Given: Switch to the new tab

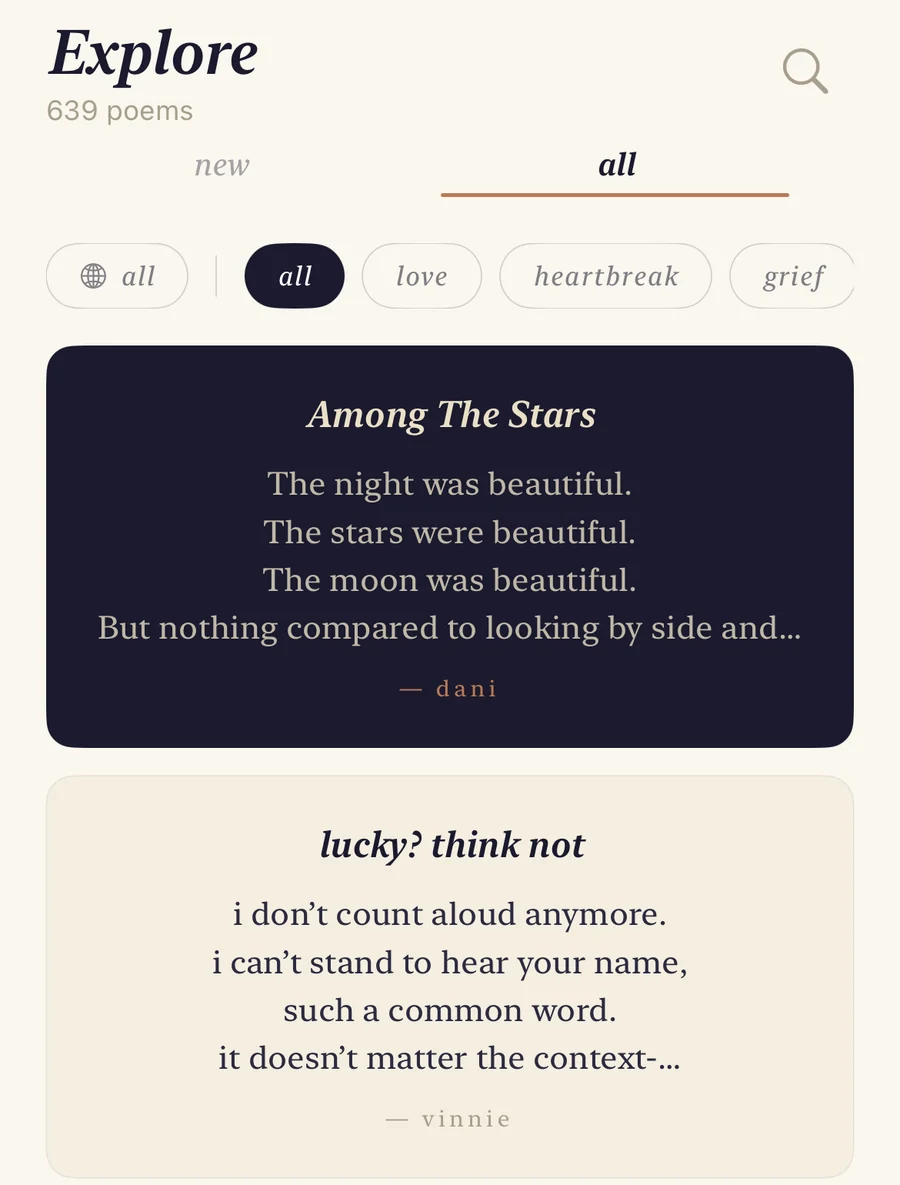Looking at the screenshot, I should pyautogui.click(x=221, y=165).
